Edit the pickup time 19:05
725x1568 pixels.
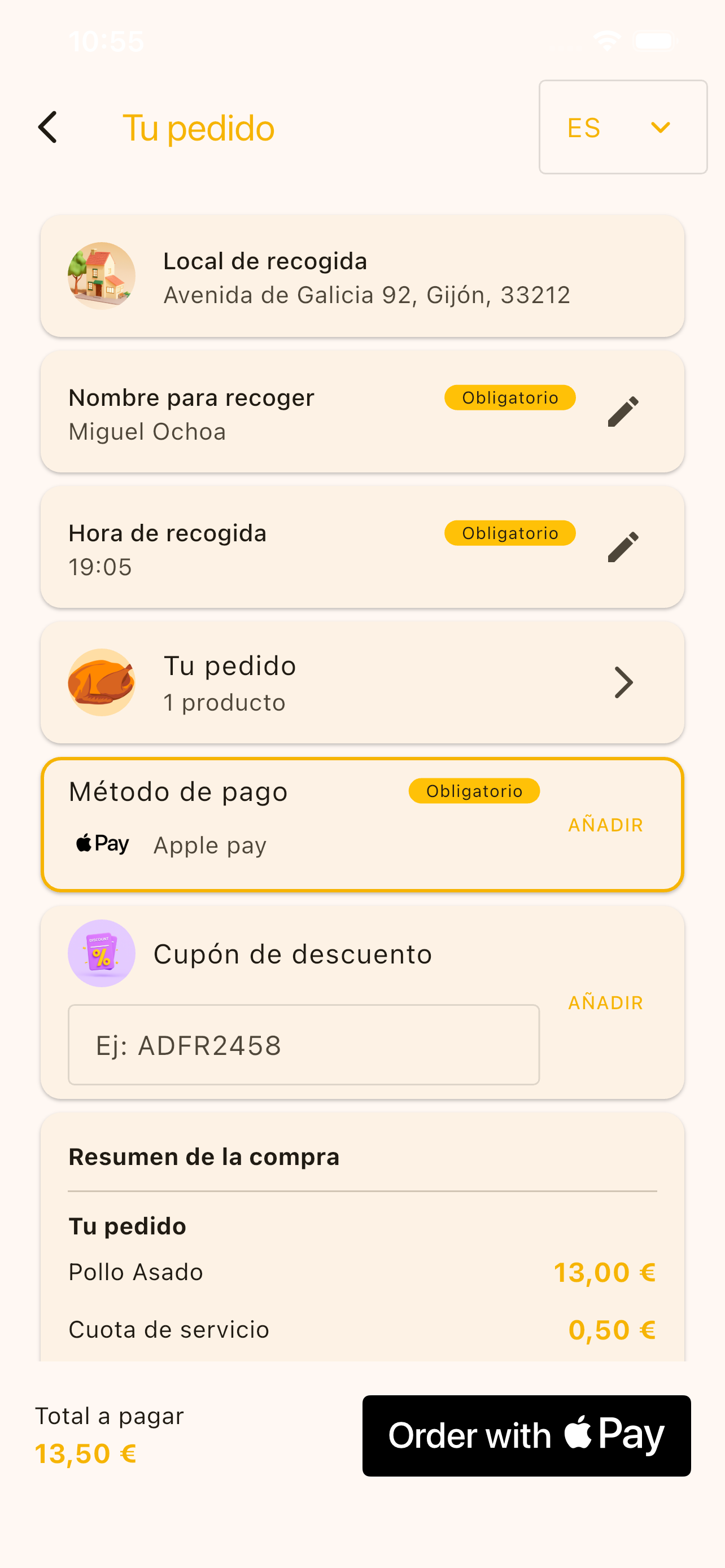pyautogui.click(x=623, y=547)
